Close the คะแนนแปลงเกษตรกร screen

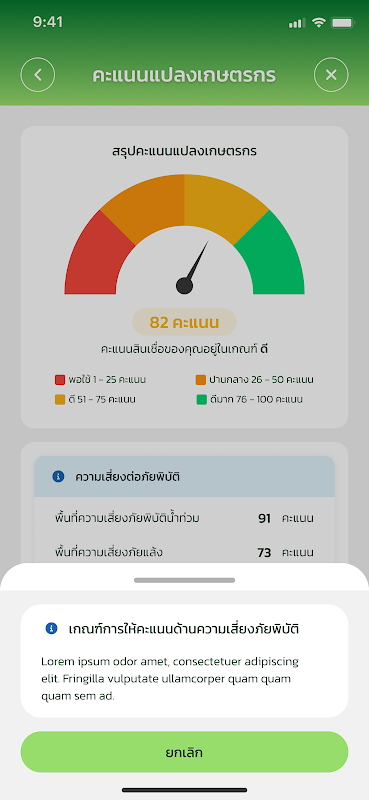click(331, 75)
